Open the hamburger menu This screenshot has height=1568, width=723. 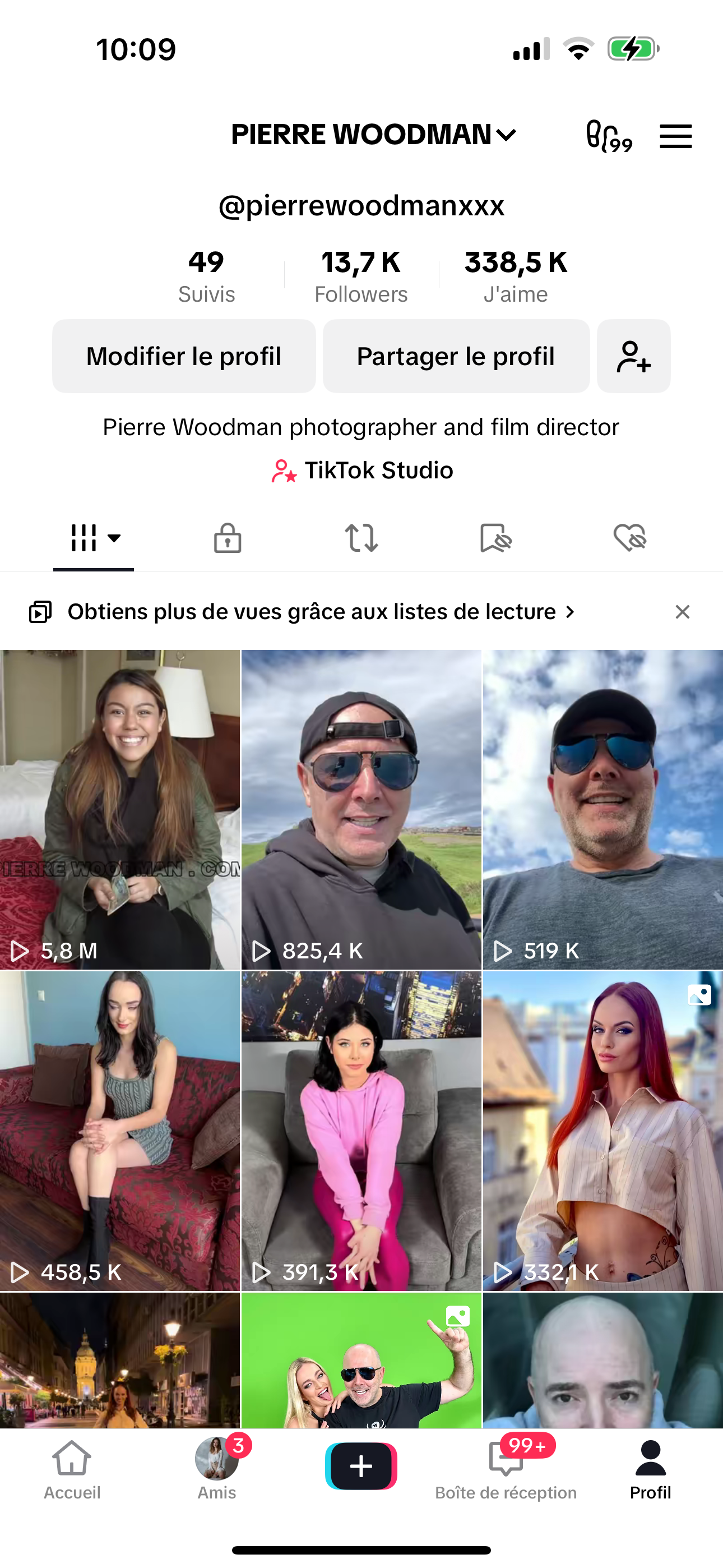click(675, 136)
